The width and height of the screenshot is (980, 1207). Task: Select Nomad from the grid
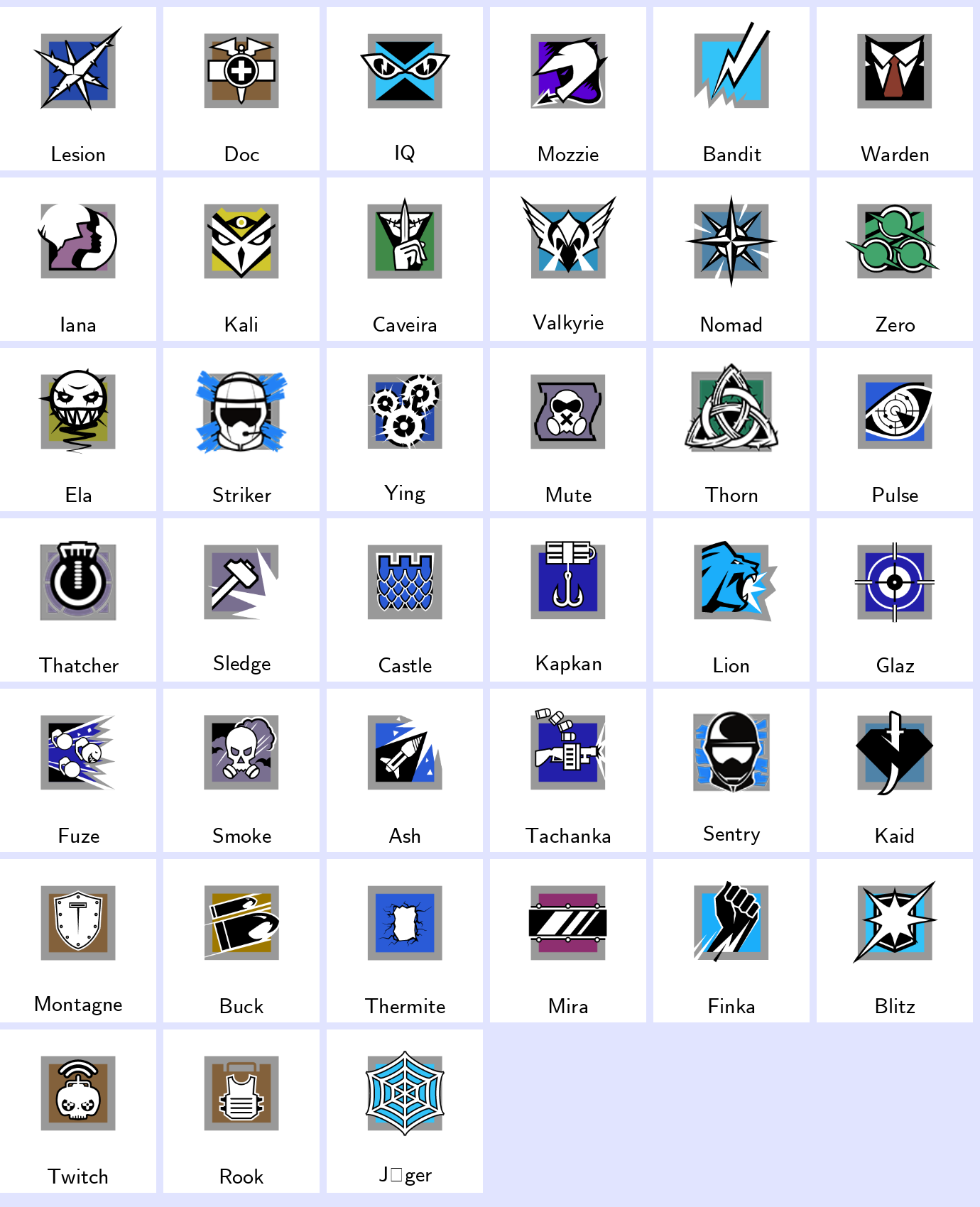click(x=731, y=259)
